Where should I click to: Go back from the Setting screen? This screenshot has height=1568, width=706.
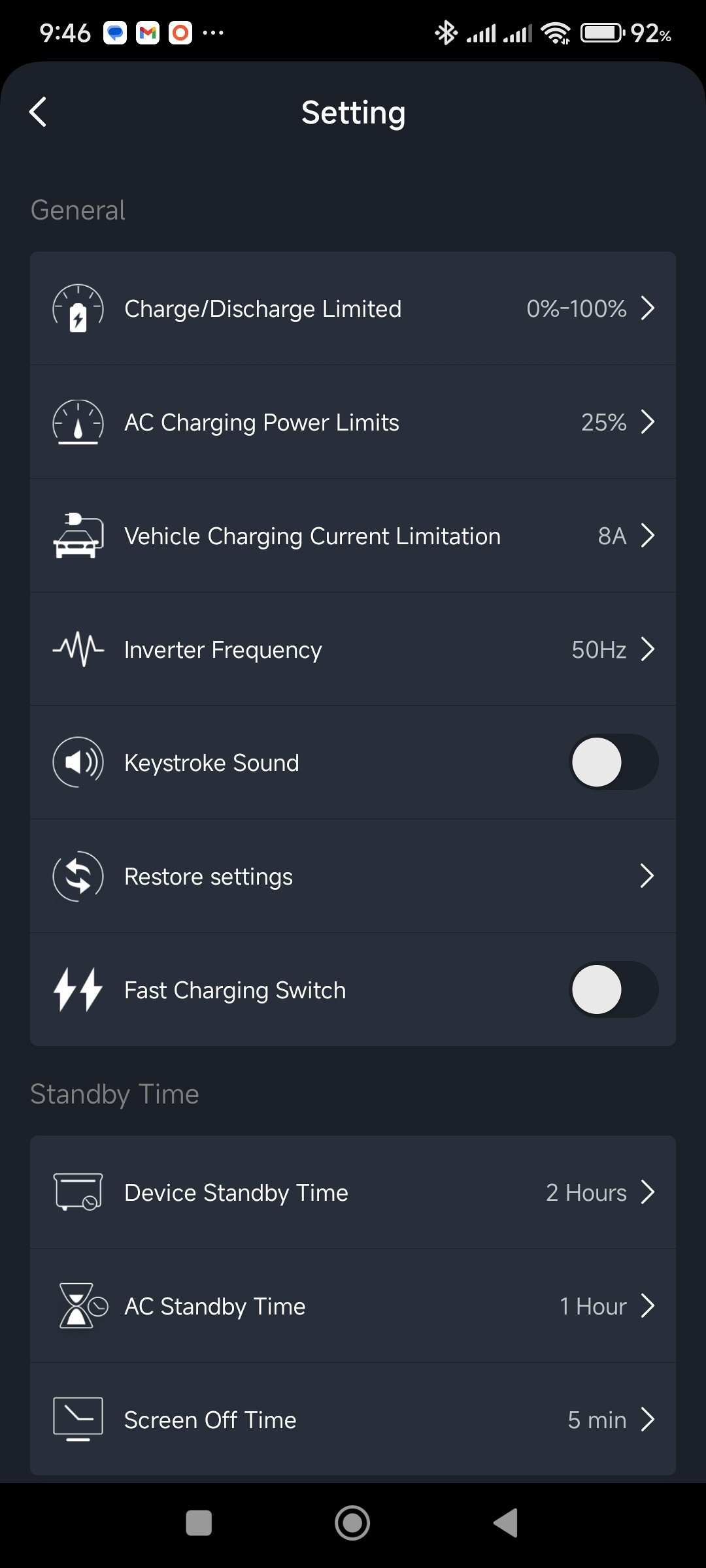(x=39, y=112)
